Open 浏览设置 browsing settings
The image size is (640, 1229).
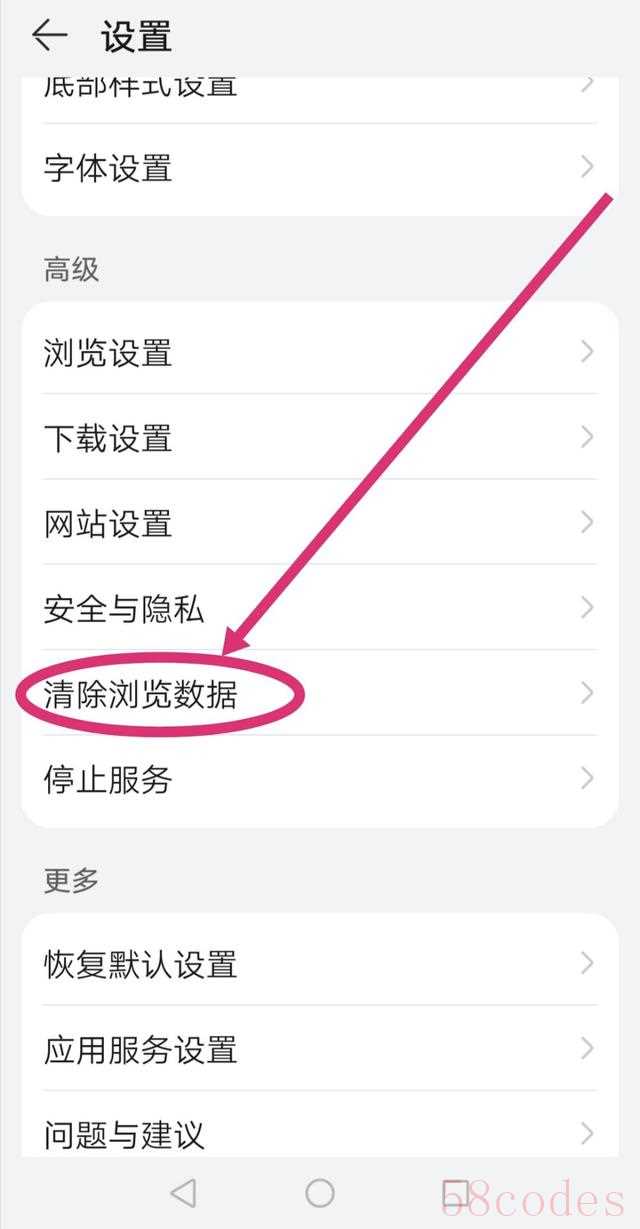[x=320, y=352]
